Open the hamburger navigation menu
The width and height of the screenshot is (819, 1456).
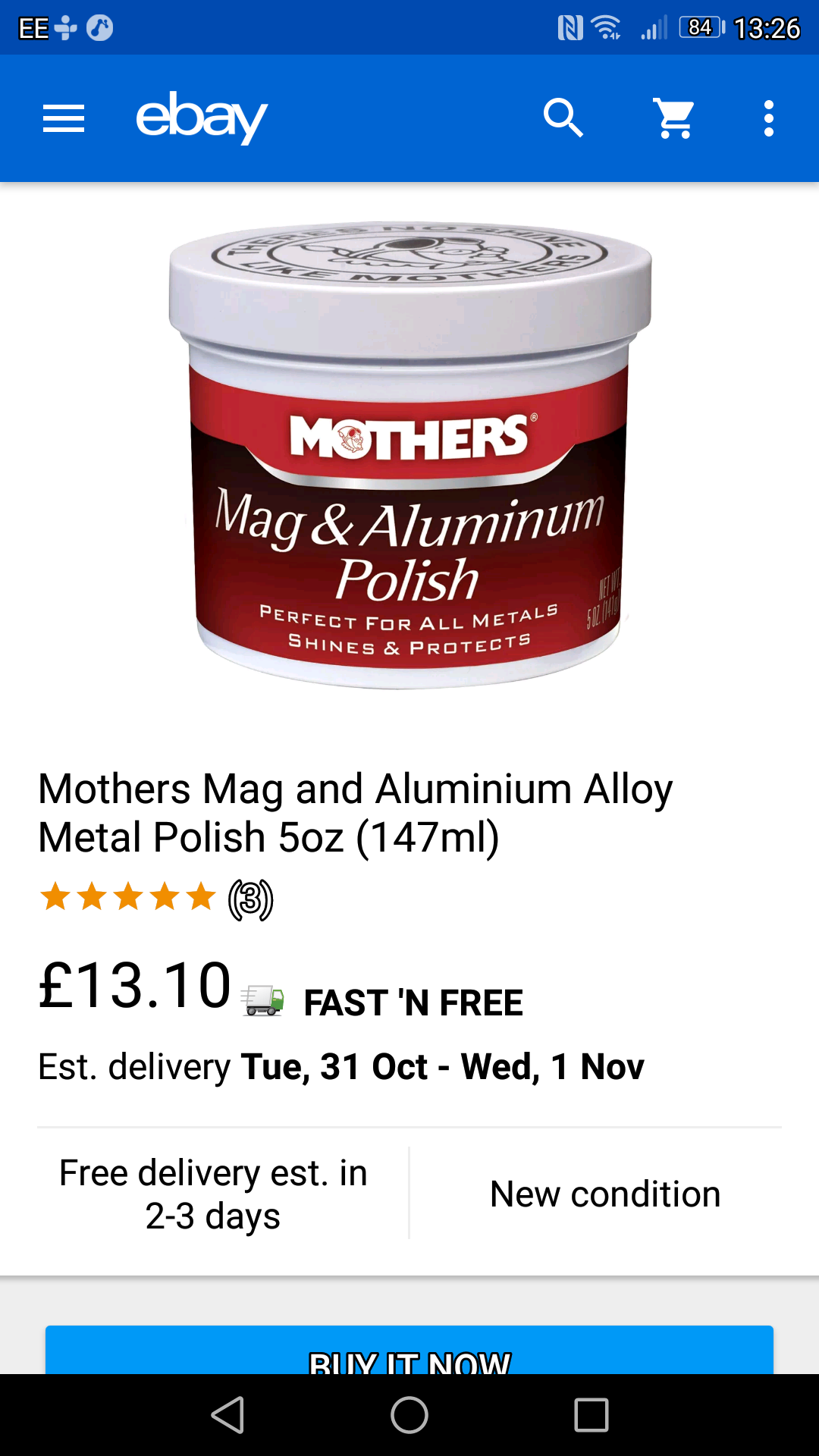64,119
